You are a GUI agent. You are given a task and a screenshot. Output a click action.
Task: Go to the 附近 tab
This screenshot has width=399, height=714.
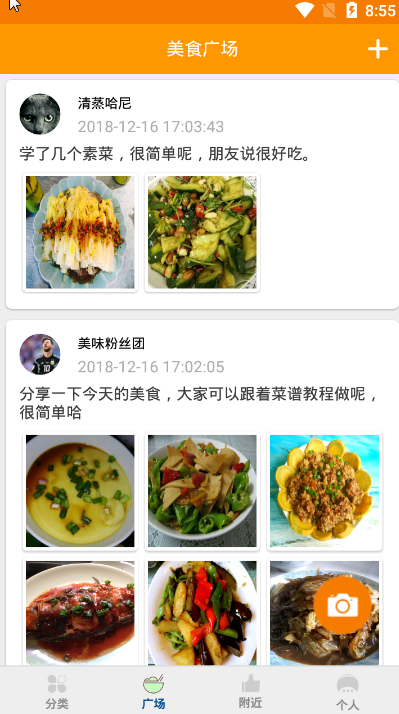point(250,692)
